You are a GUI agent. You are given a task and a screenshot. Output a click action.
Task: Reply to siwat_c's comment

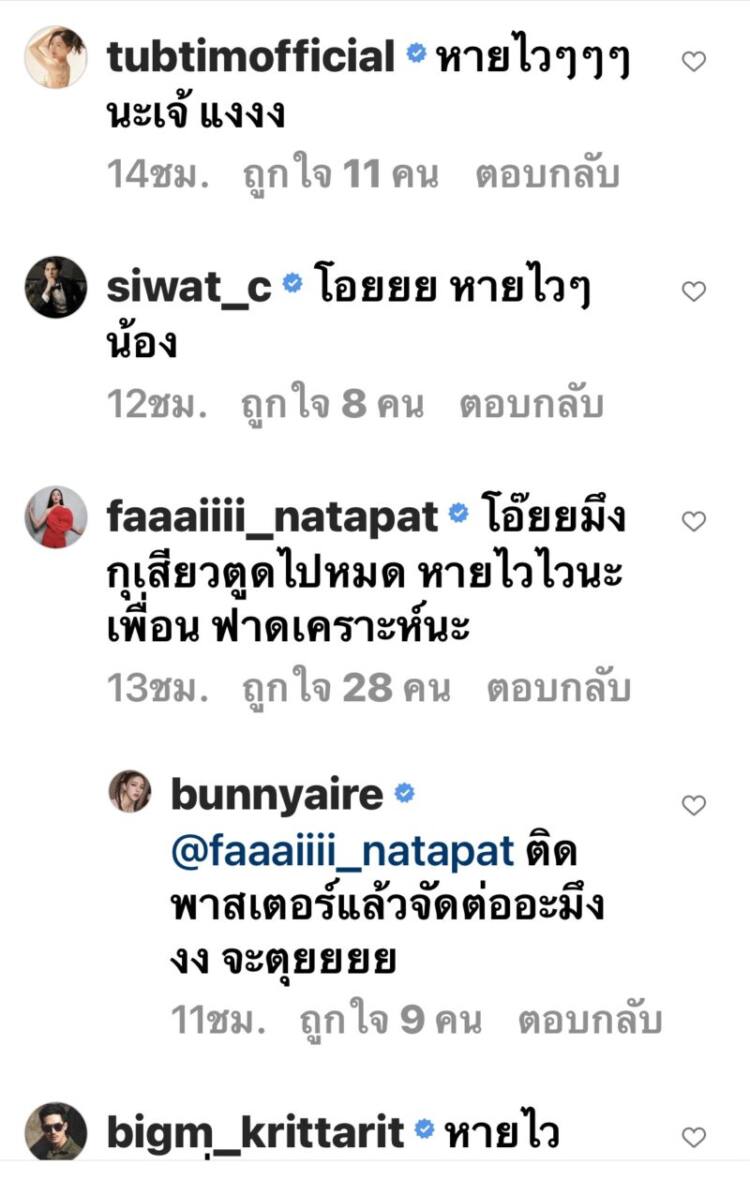[531, 404]
